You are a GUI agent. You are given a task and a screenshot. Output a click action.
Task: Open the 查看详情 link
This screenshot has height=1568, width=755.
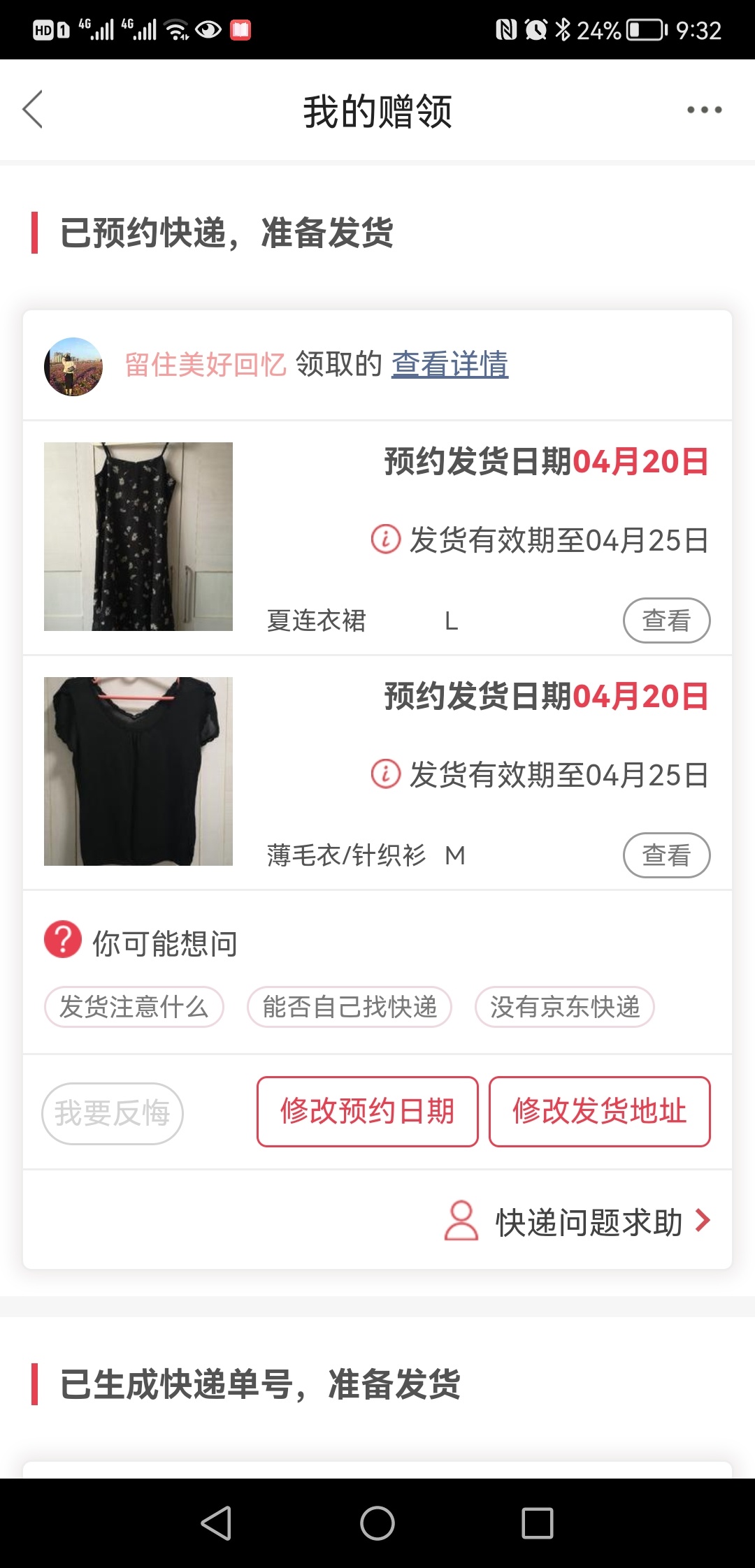tap(450, 365)
